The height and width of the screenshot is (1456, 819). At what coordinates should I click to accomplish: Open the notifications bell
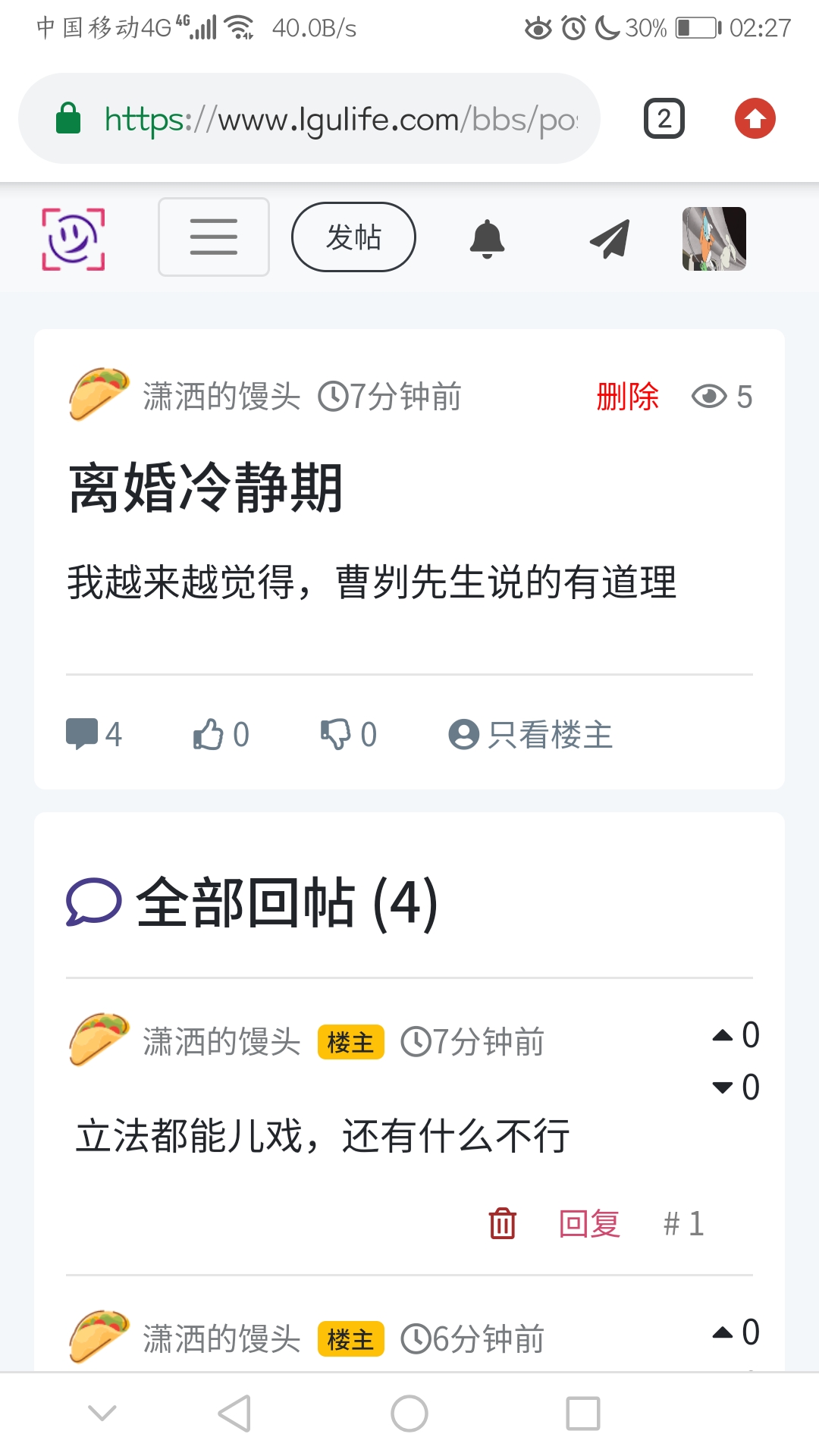(487, 238)
